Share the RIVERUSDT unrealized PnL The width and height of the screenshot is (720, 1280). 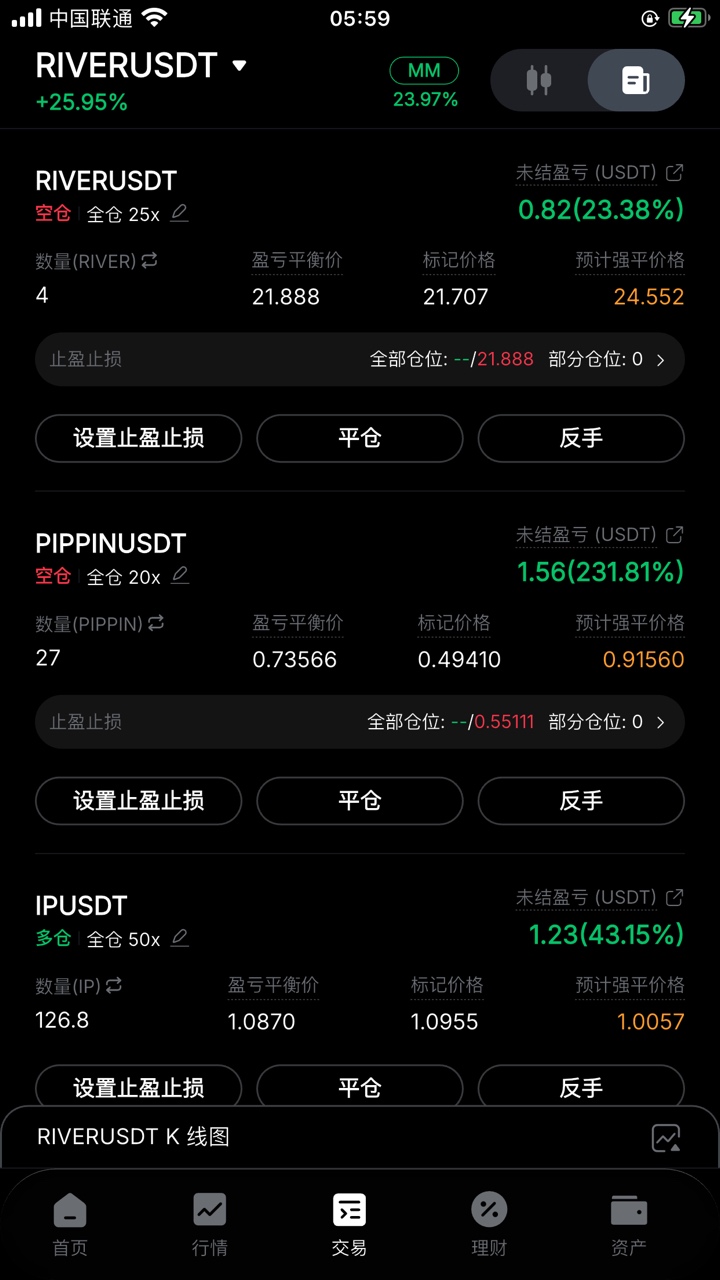[x=675, y=172]
